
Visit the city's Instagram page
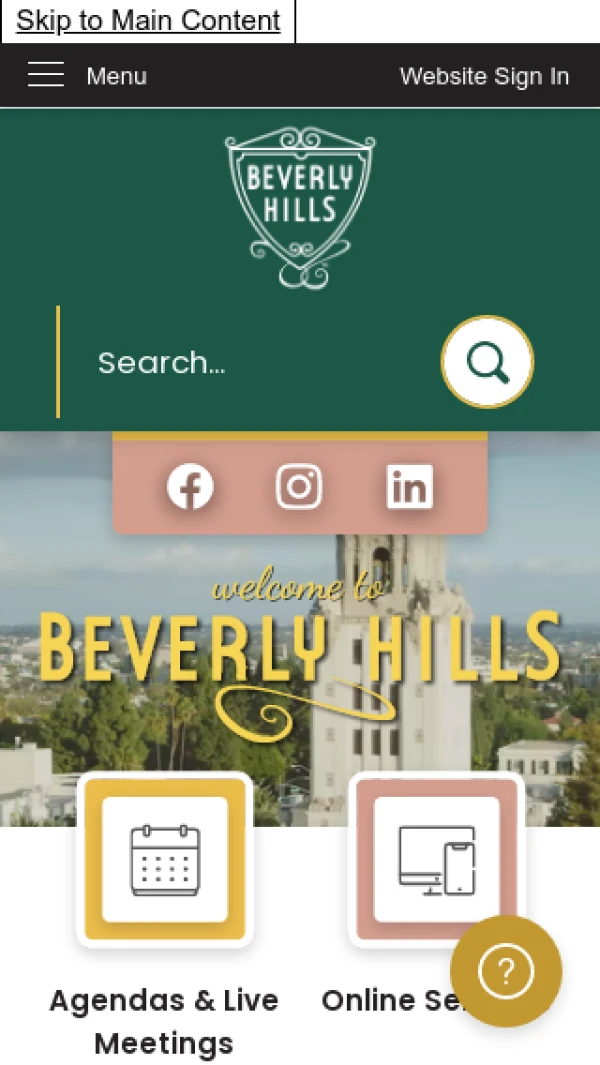(x=299, y=487)
